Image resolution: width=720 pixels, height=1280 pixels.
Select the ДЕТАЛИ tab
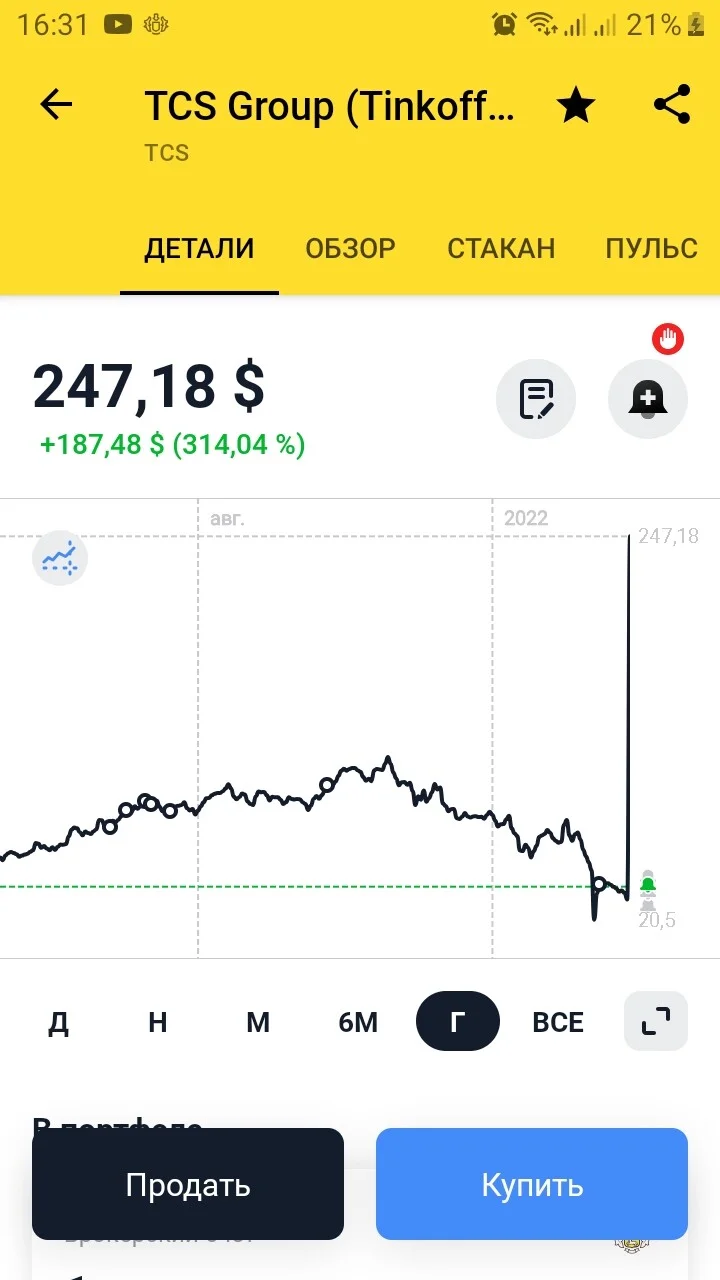click(x=199, y=248)
